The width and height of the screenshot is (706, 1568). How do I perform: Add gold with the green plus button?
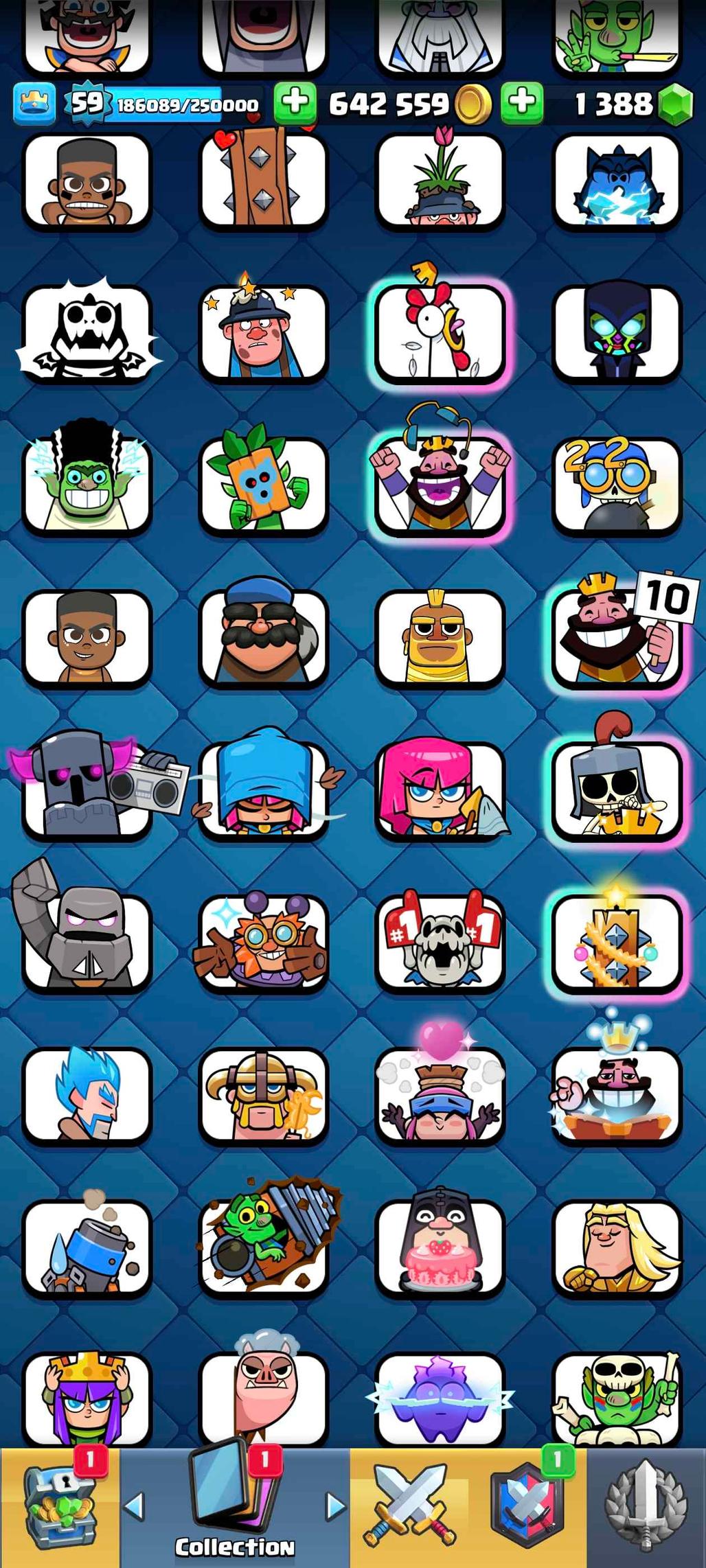click(x=295, y=103)
